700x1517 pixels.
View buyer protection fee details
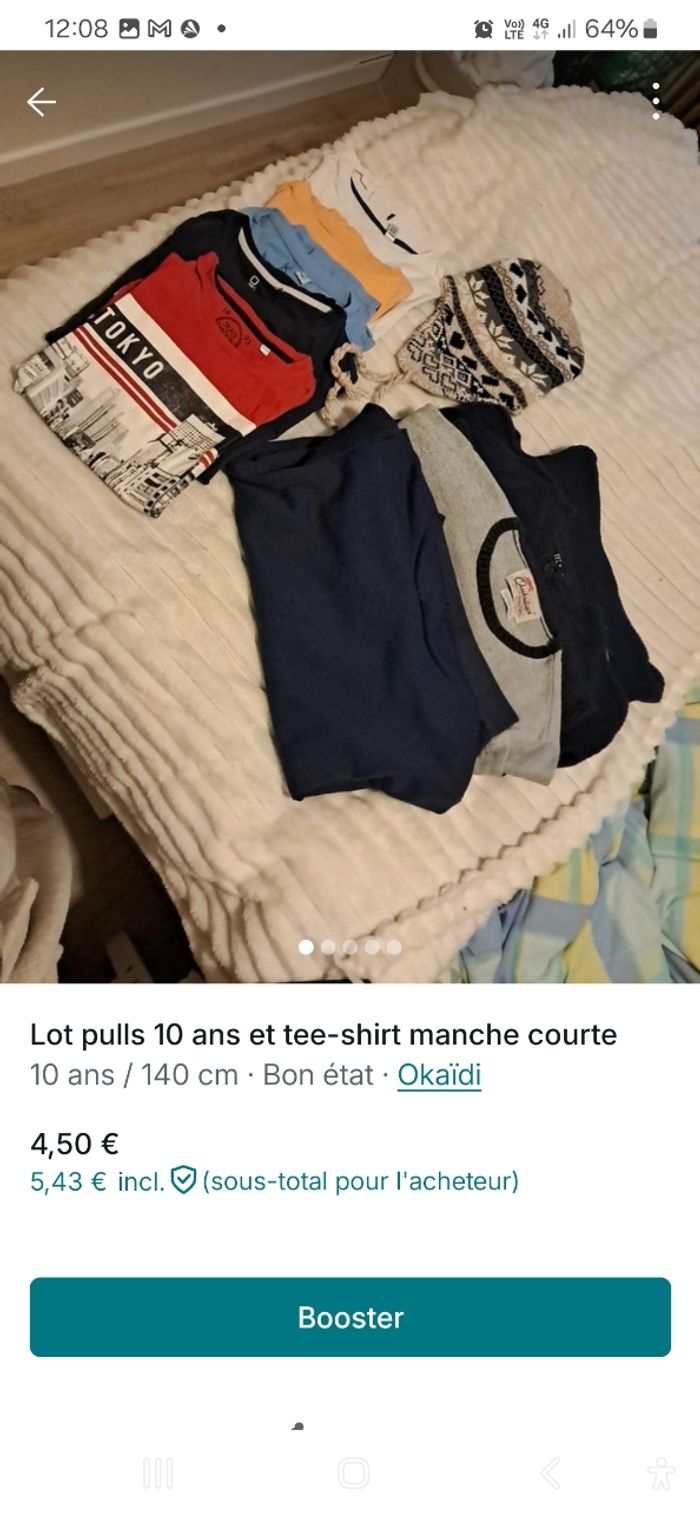pyautogui.click(x=183, y=1181)
